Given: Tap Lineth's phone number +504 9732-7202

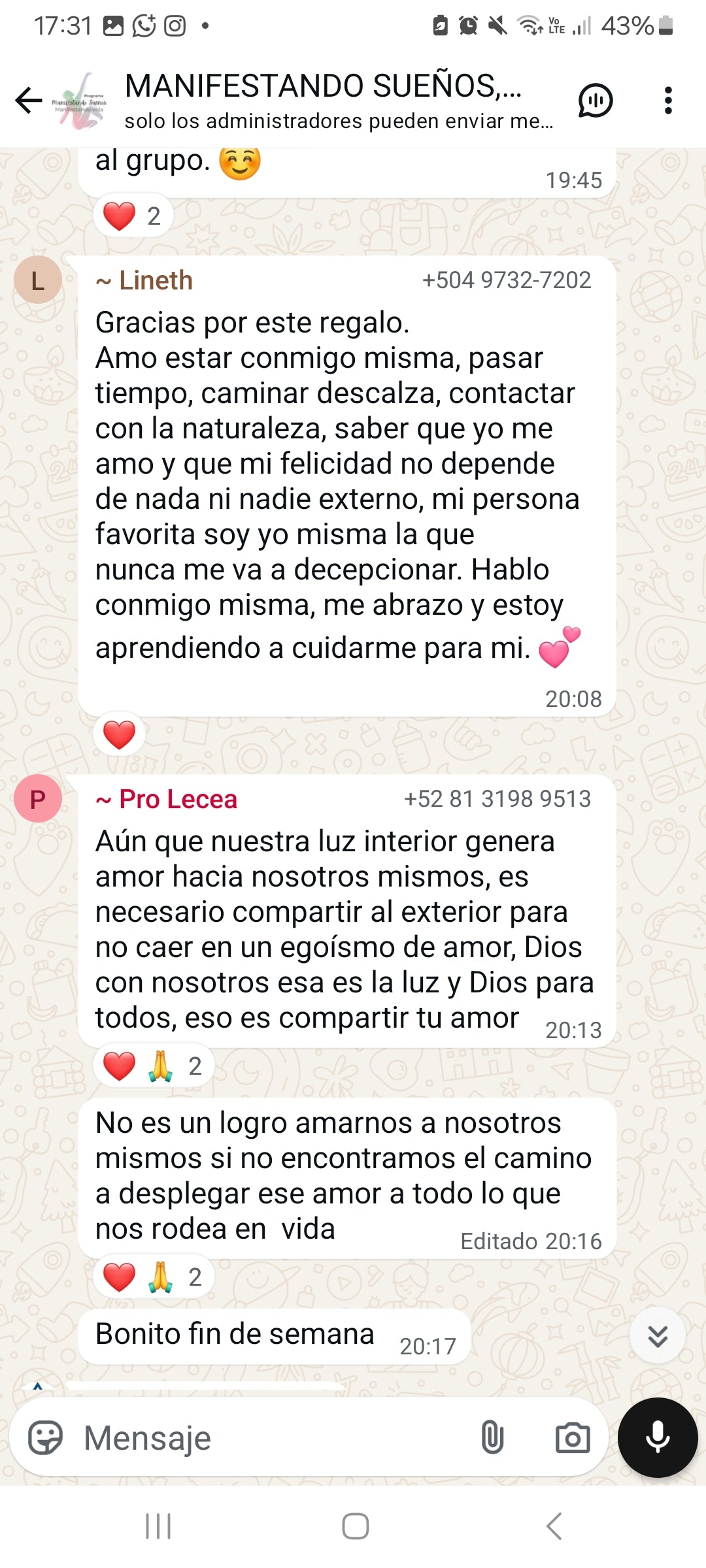Looking at the screenshot, I should click(x=507, y=280).
